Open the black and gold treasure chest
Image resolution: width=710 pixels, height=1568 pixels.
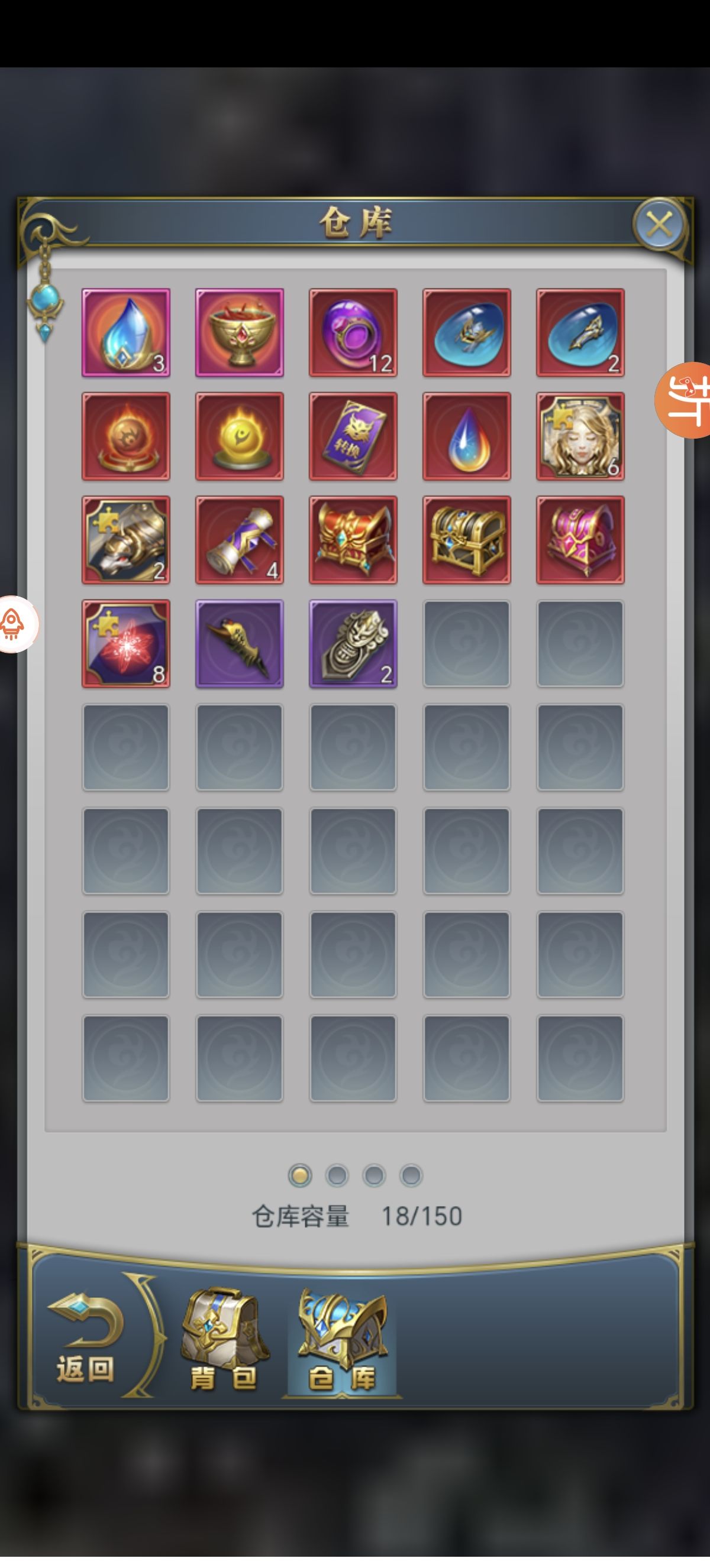466,540
